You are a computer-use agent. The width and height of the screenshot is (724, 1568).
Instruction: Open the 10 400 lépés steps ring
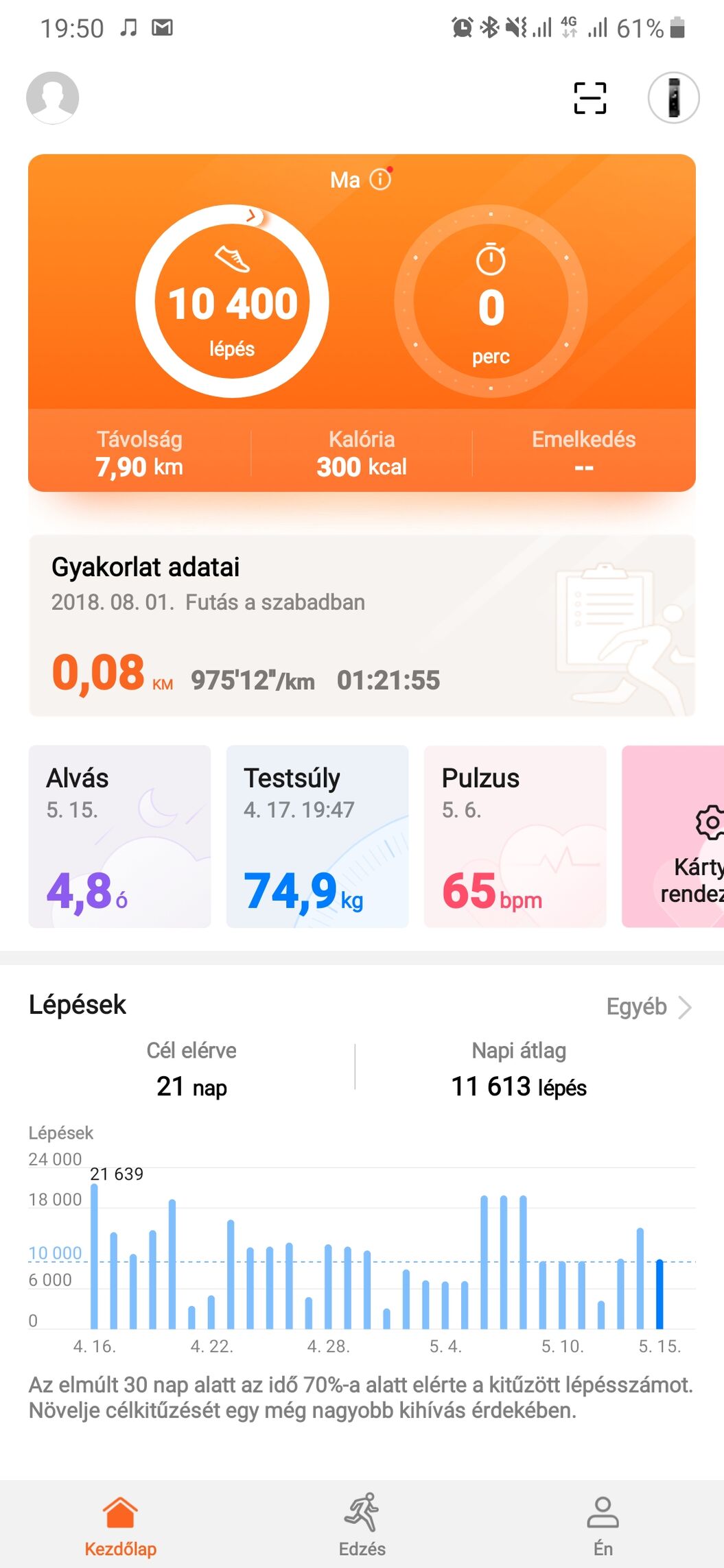[x=232, y=301]
